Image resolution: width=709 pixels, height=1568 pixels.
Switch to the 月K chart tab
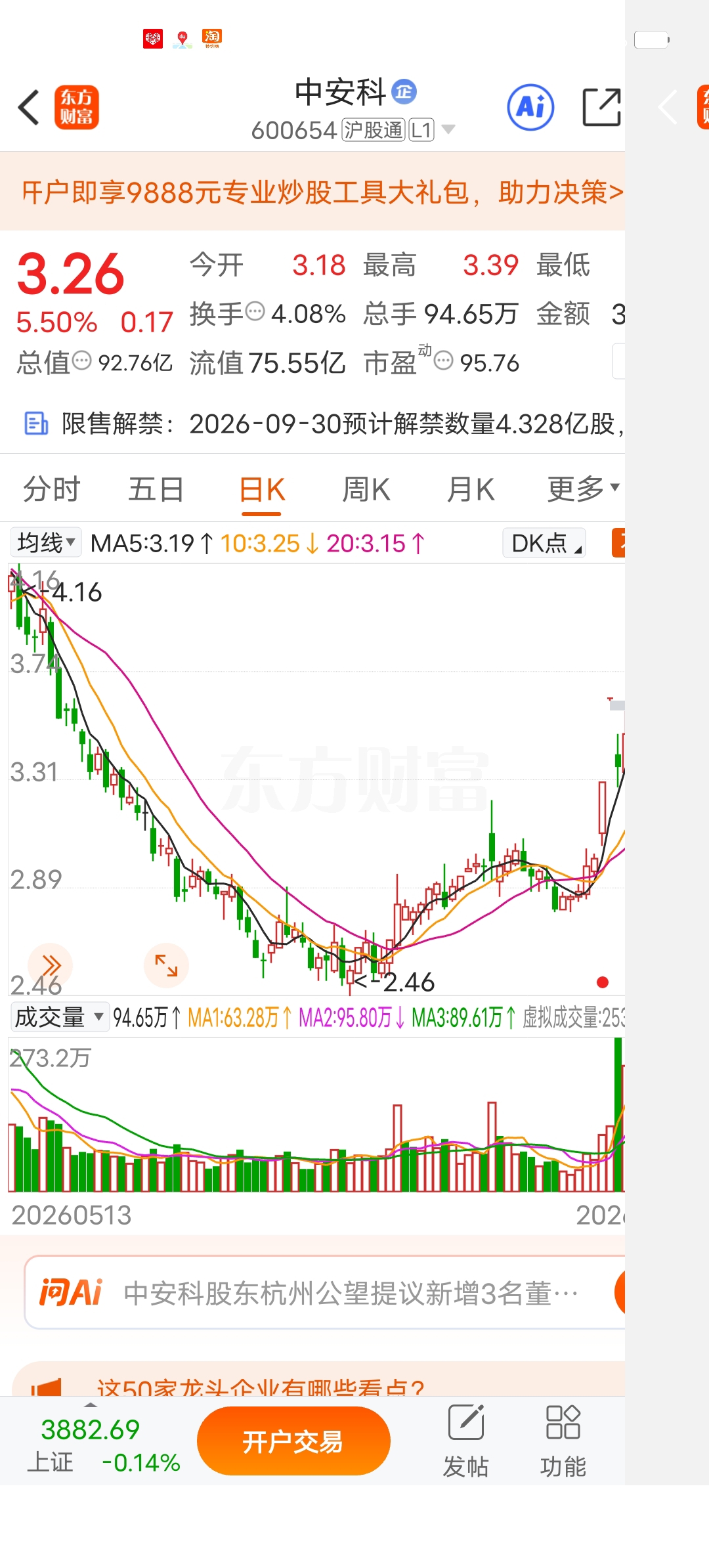470,490
